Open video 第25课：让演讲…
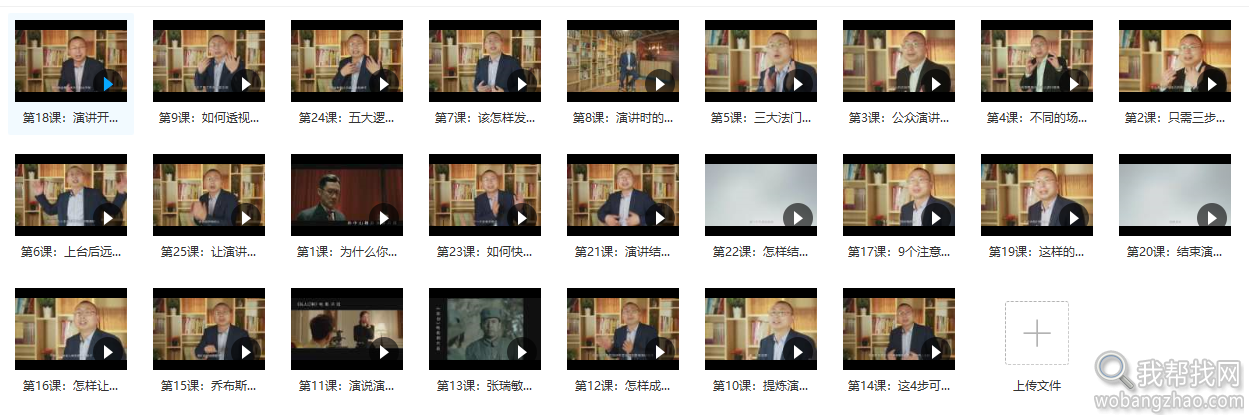 point(209,196)
